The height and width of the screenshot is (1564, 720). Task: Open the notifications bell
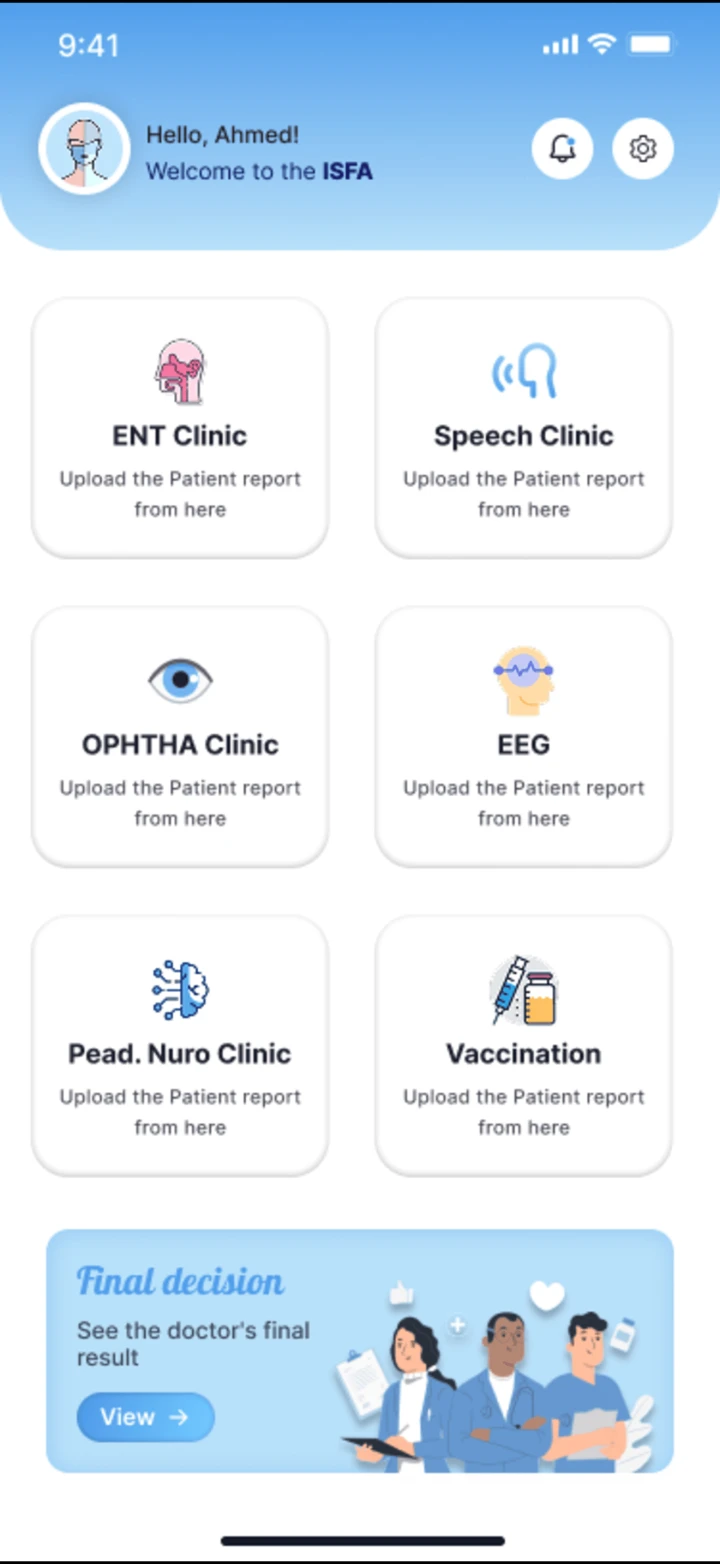562,149
